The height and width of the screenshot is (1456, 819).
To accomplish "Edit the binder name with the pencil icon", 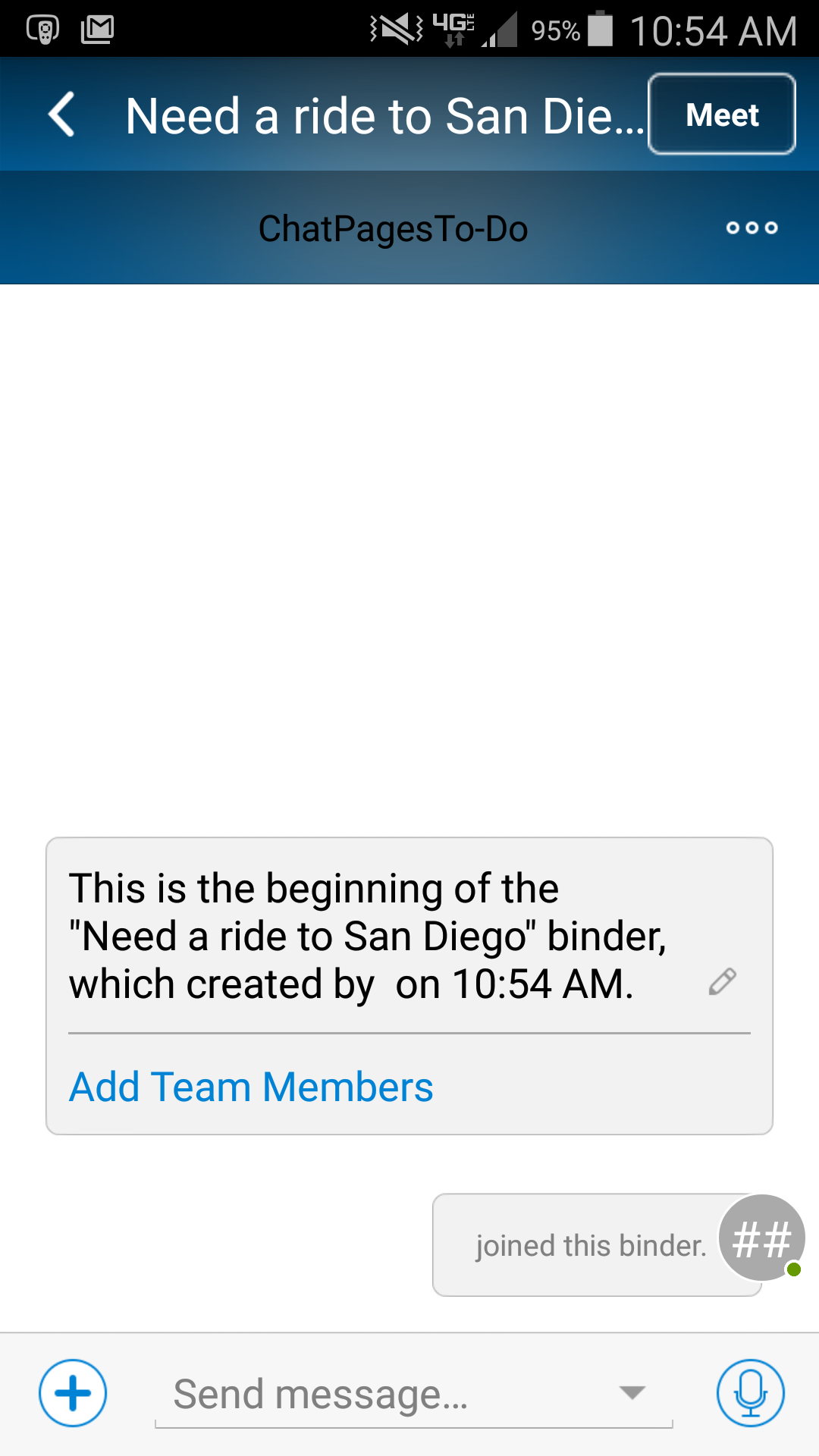I will click(722, 981).
